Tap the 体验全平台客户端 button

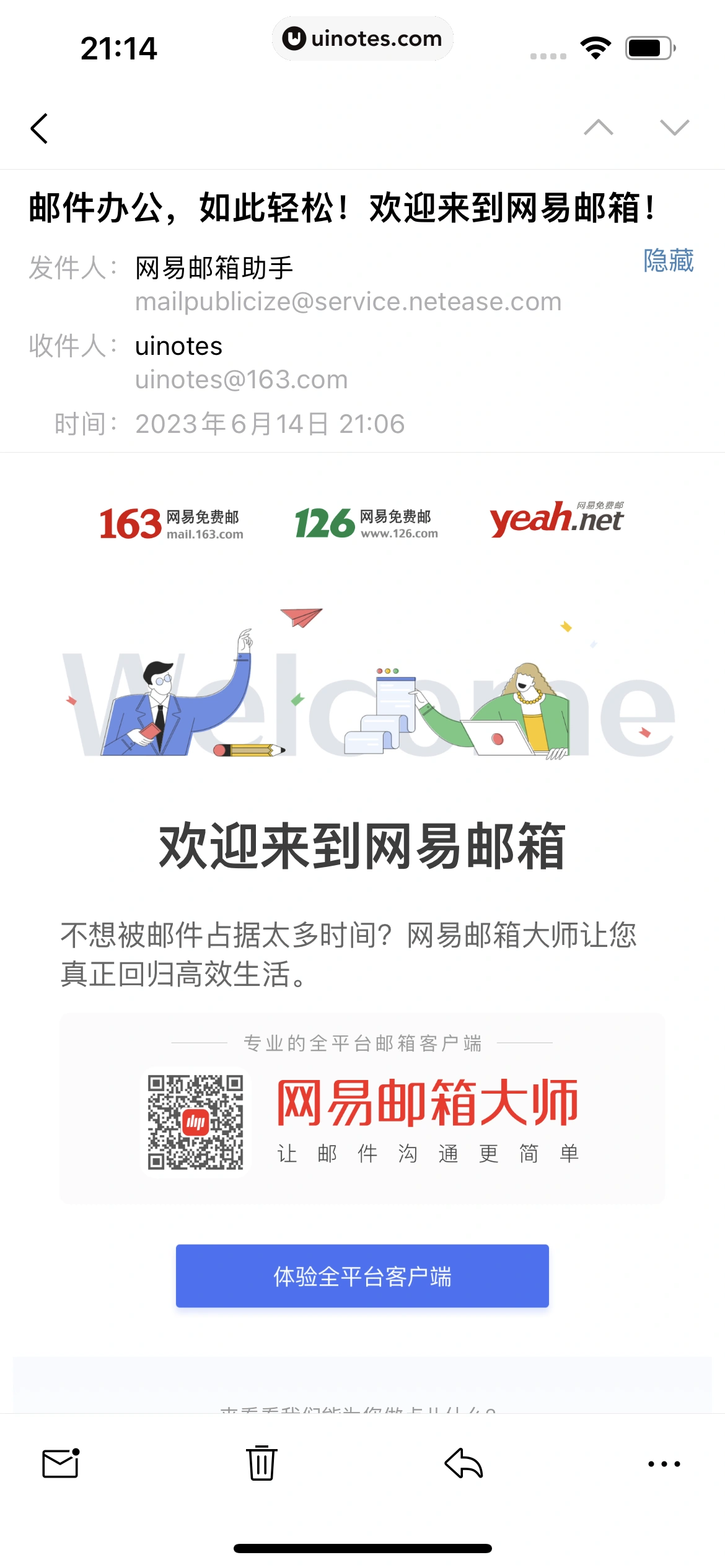(362, 1276)
